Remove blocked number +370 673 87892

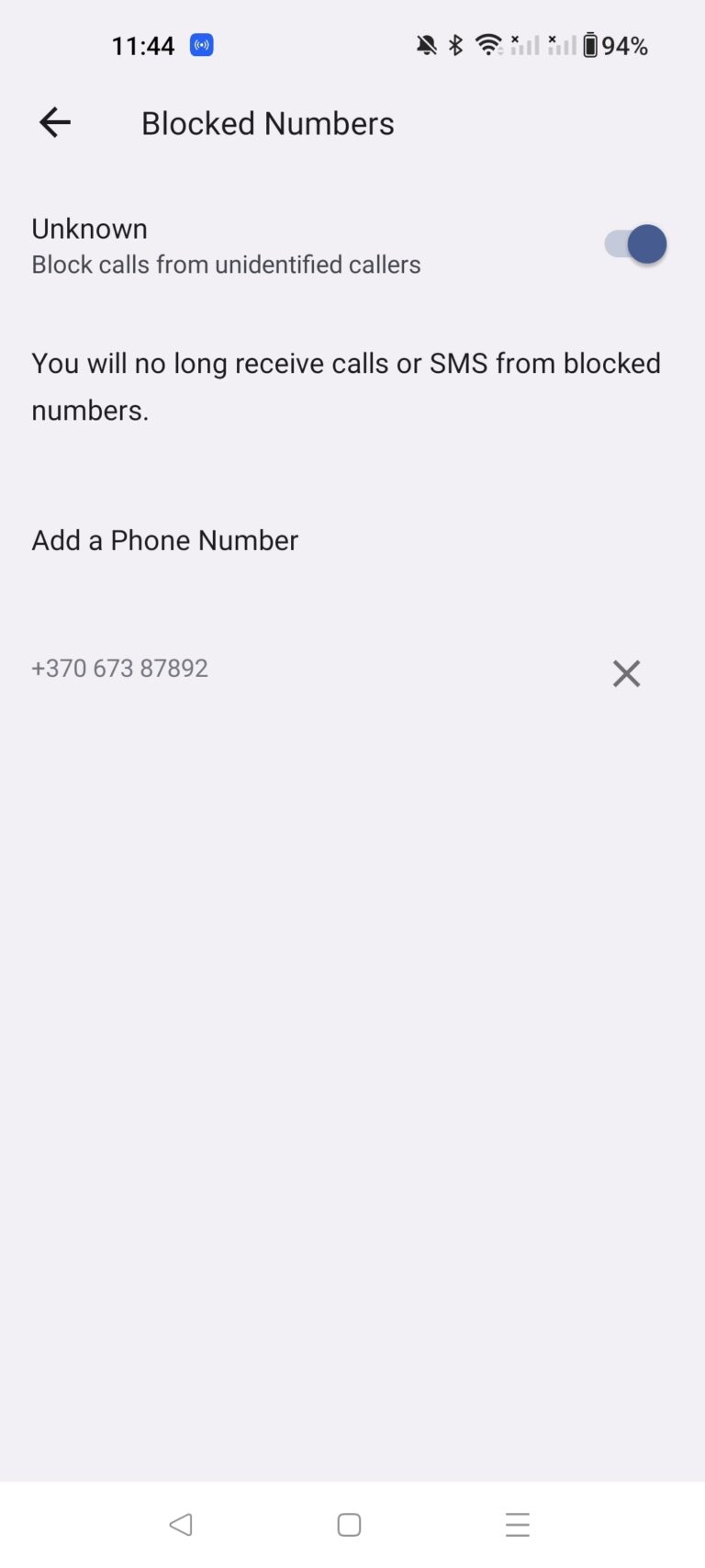click(x=626, y=673)
